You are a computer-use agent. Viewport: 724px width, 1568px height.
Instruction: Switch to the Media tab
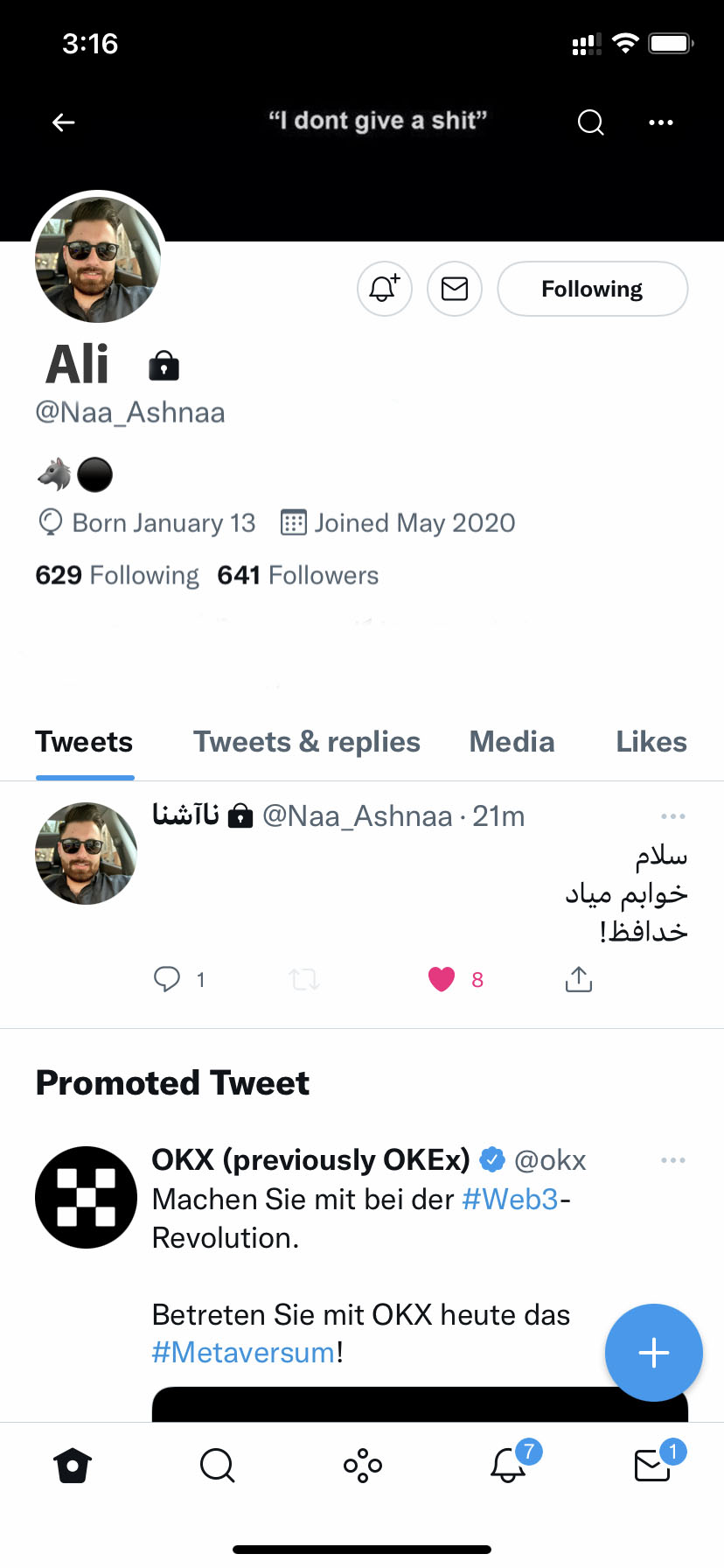512,742
